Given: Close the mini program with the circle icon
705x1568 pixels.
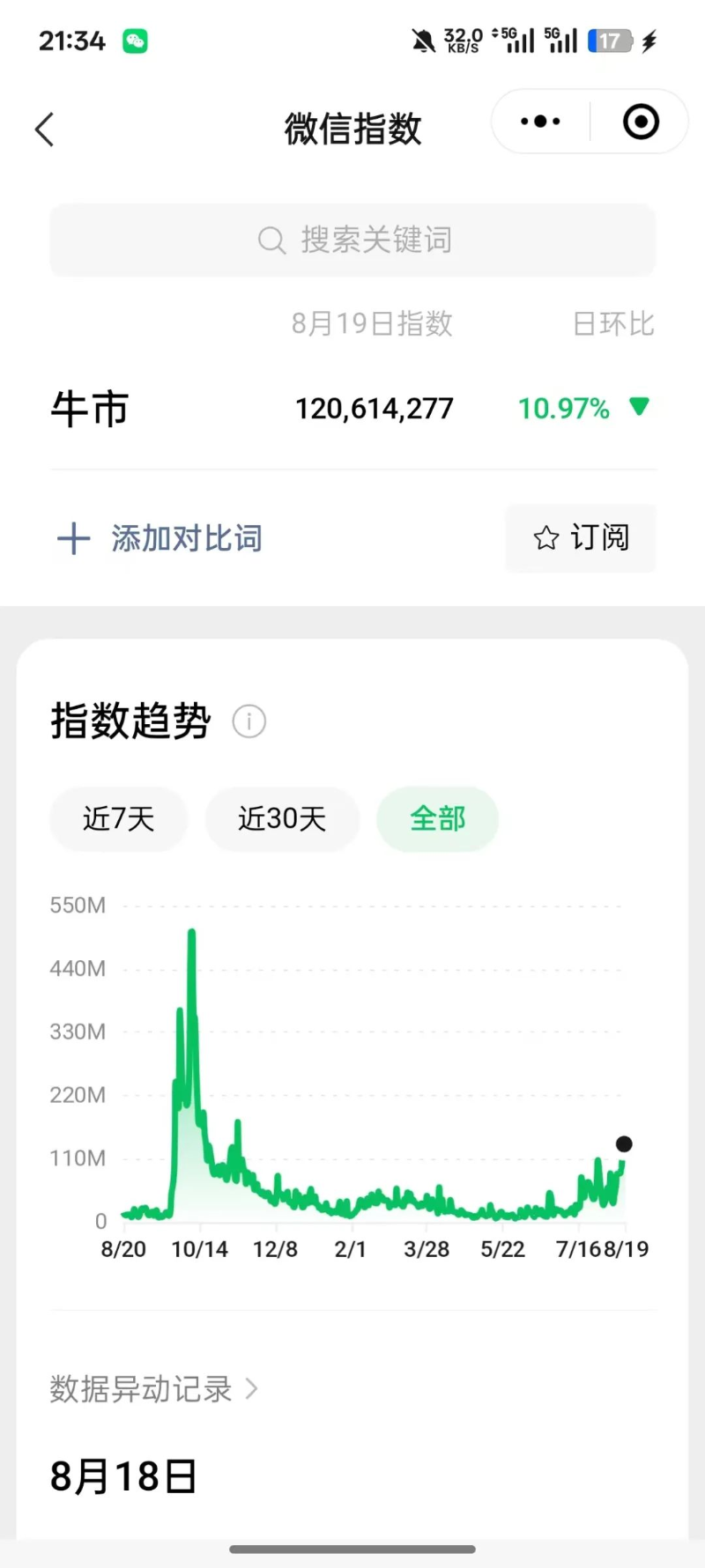Looking at the screenshot, I should tap(641, 122).
